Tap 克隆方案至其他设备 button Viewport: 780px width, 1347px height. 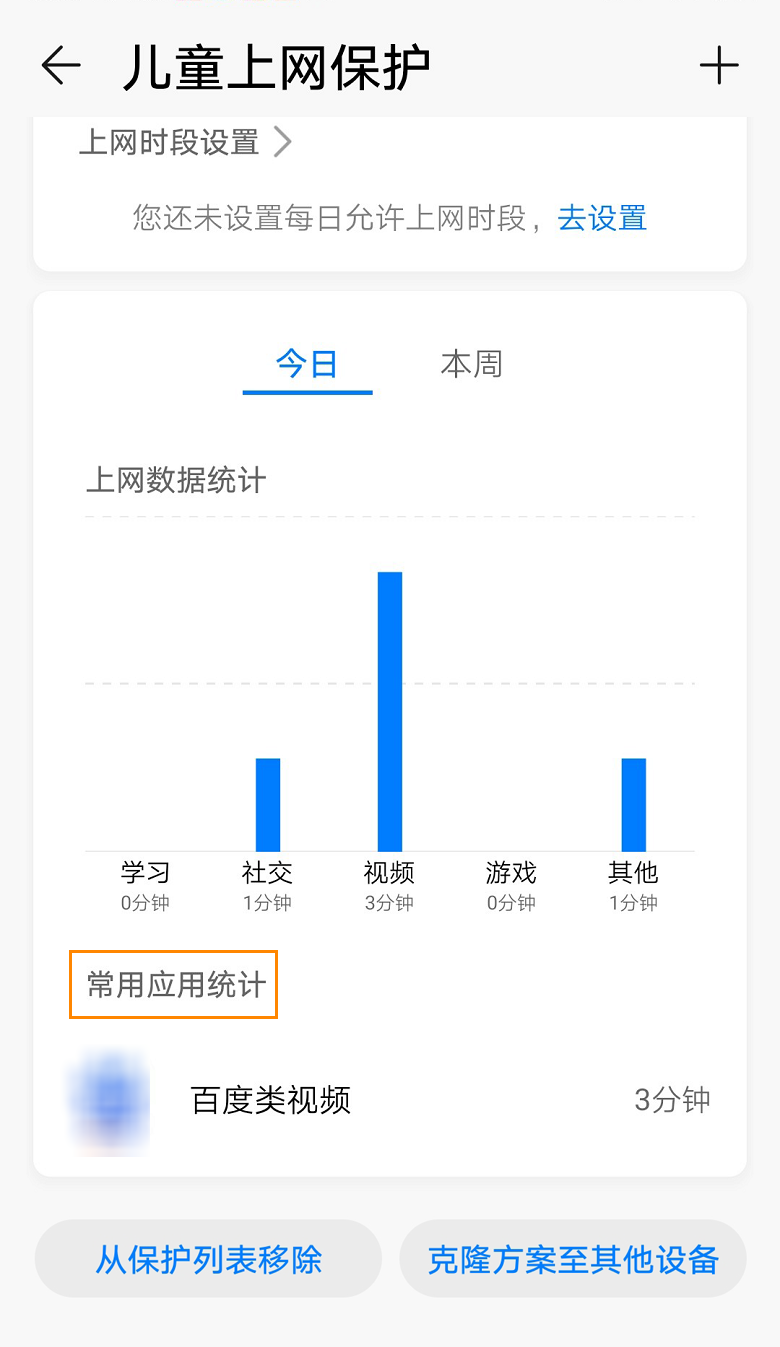pos(573,1259)
